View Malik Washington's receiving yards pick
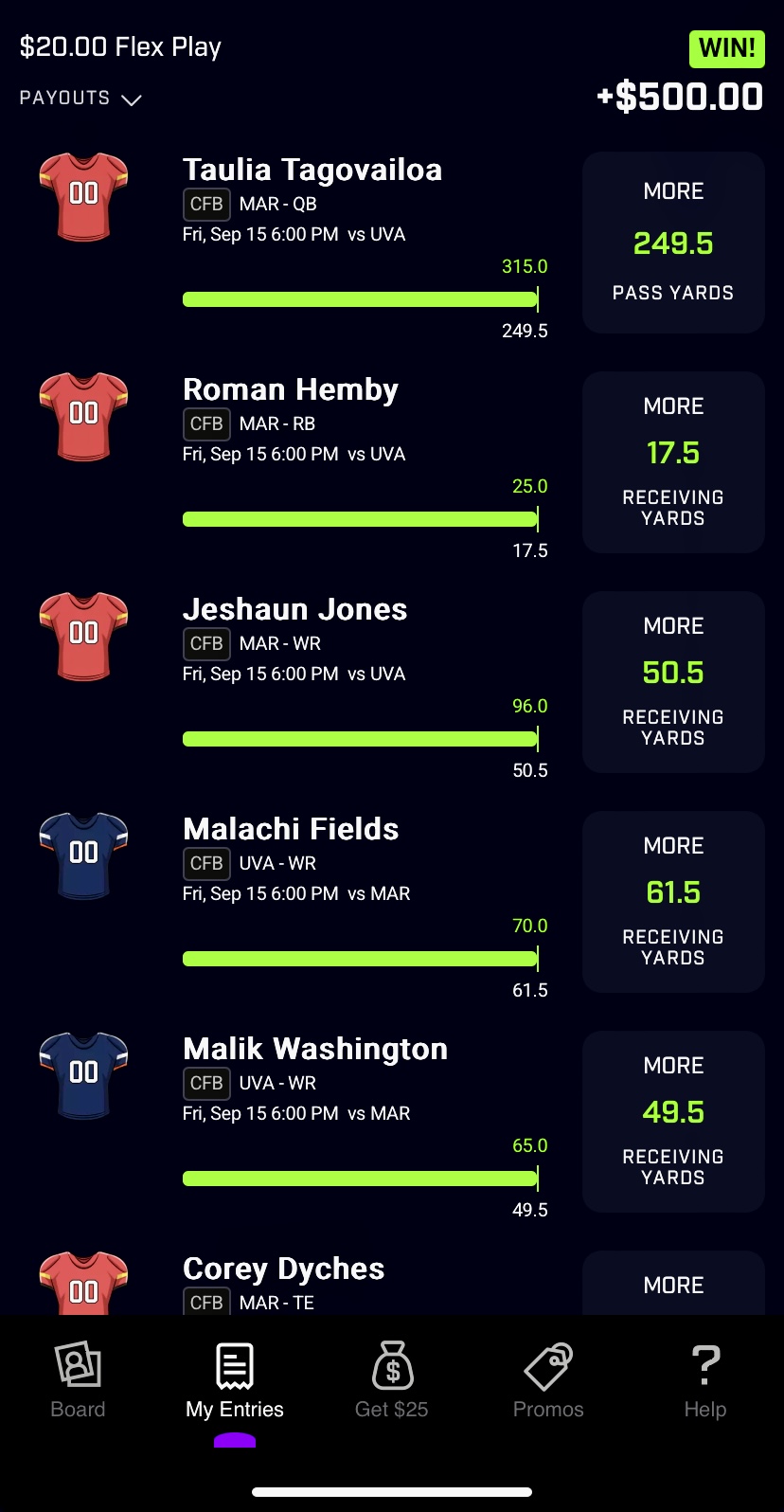This screenshot has width=784, height=1512. 673,1122
